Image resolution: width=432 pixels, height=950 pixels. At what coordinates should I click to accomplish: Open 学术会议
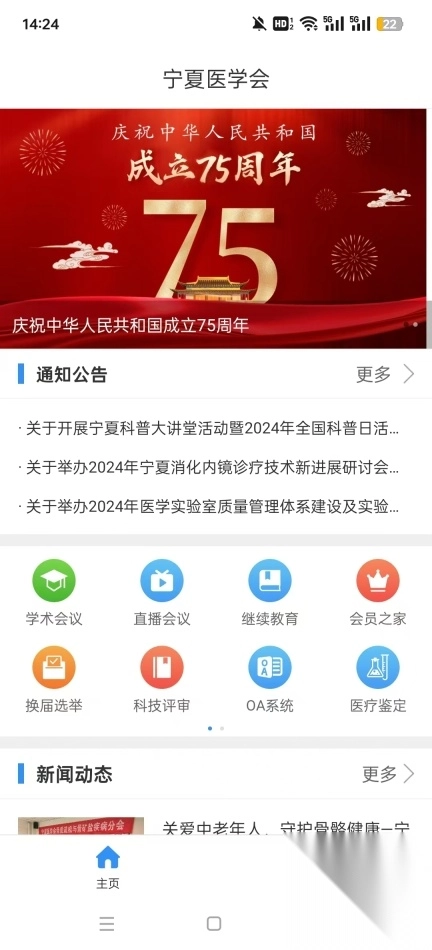pyautogui.click(x=54, y=592)
